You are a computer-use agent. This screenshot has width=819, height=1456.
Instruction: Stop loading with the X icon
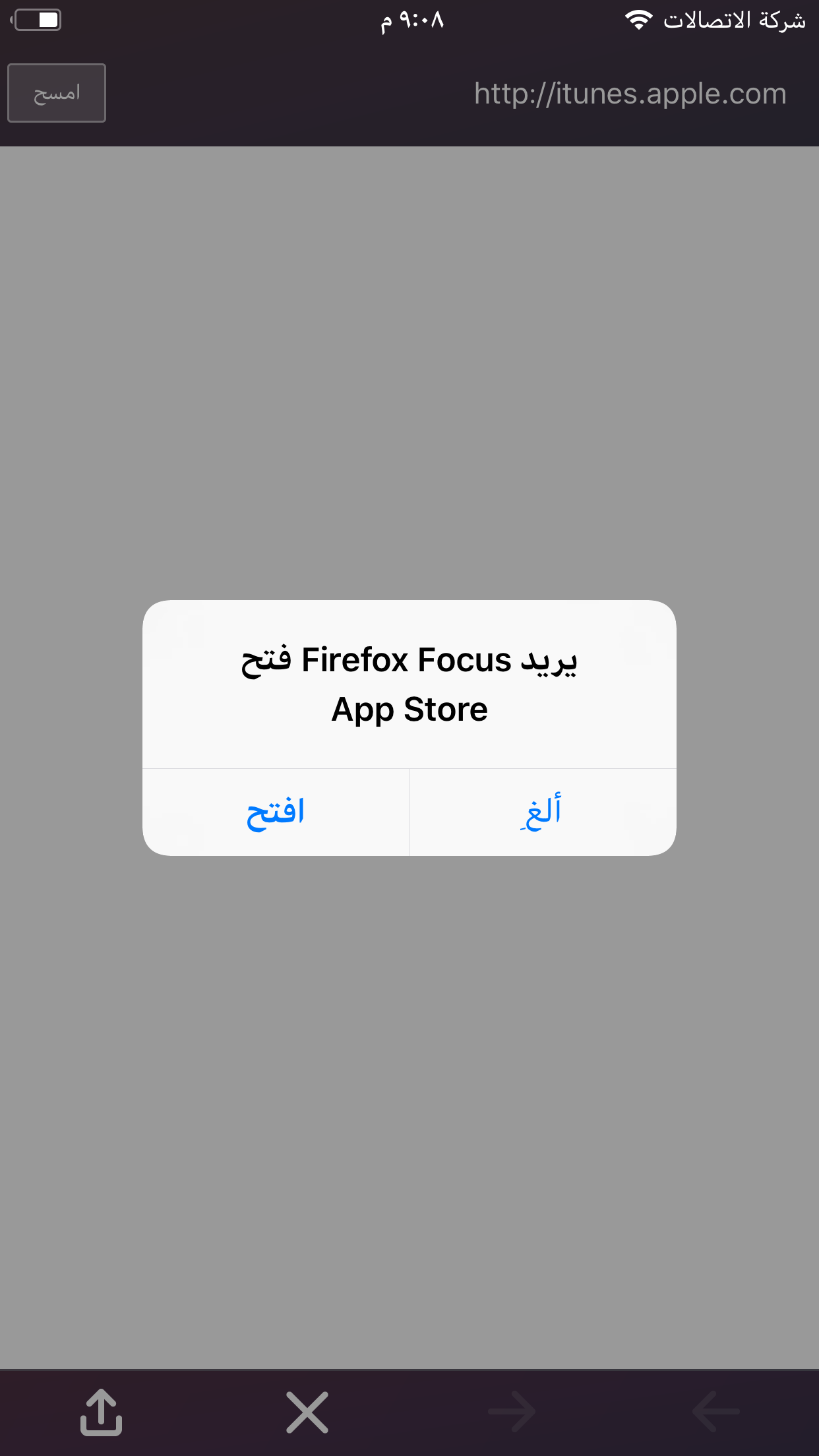(x=307, y=1412)
